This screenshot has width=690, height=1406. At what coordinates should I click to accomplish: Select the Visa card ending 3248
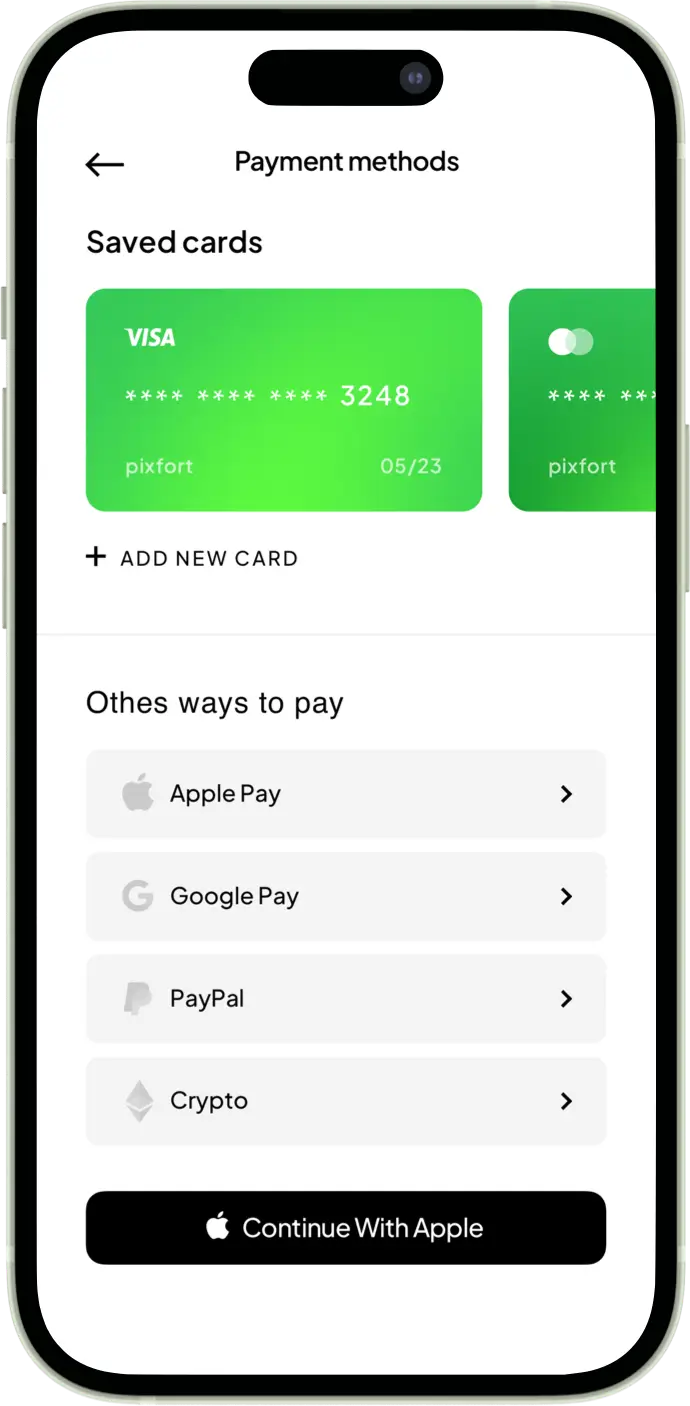click(283, 400)
